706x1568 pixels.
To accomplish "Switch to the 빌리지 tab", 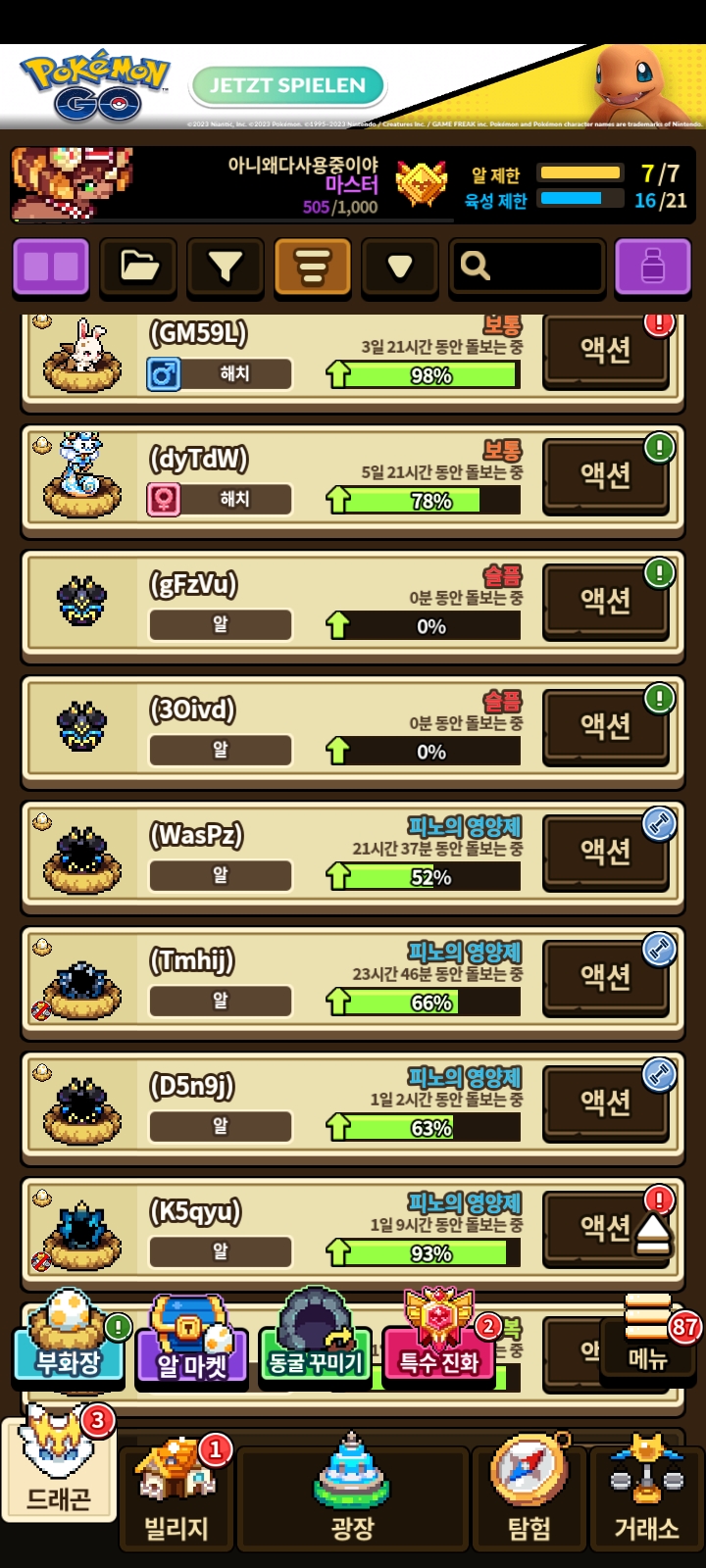I will 176,1494.
